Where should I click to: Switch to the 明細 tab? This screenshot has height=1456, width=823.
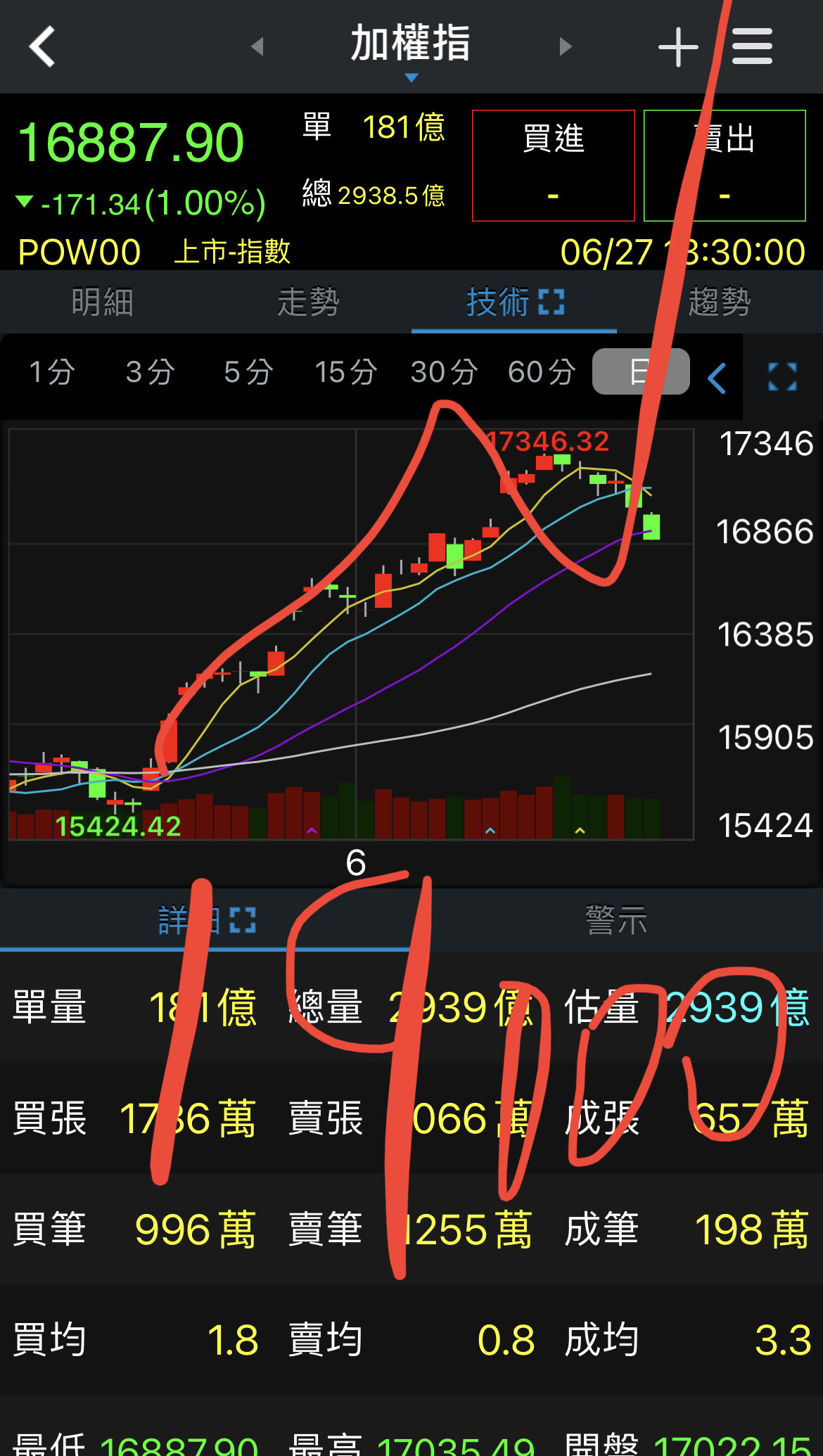point(103,302)
